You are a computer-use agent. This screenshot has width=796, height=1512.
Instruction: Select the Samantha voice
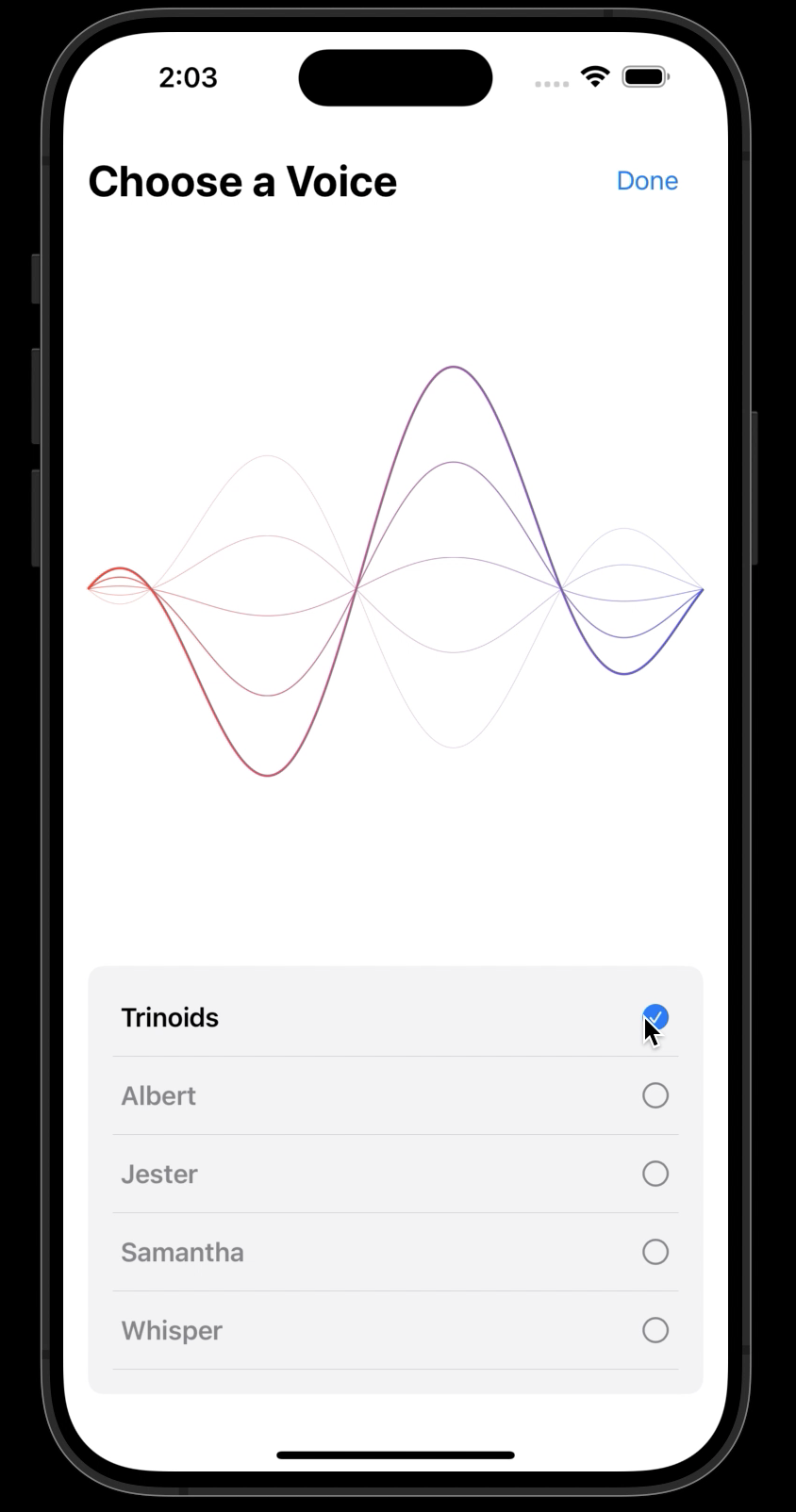(x=395, y=1253)
